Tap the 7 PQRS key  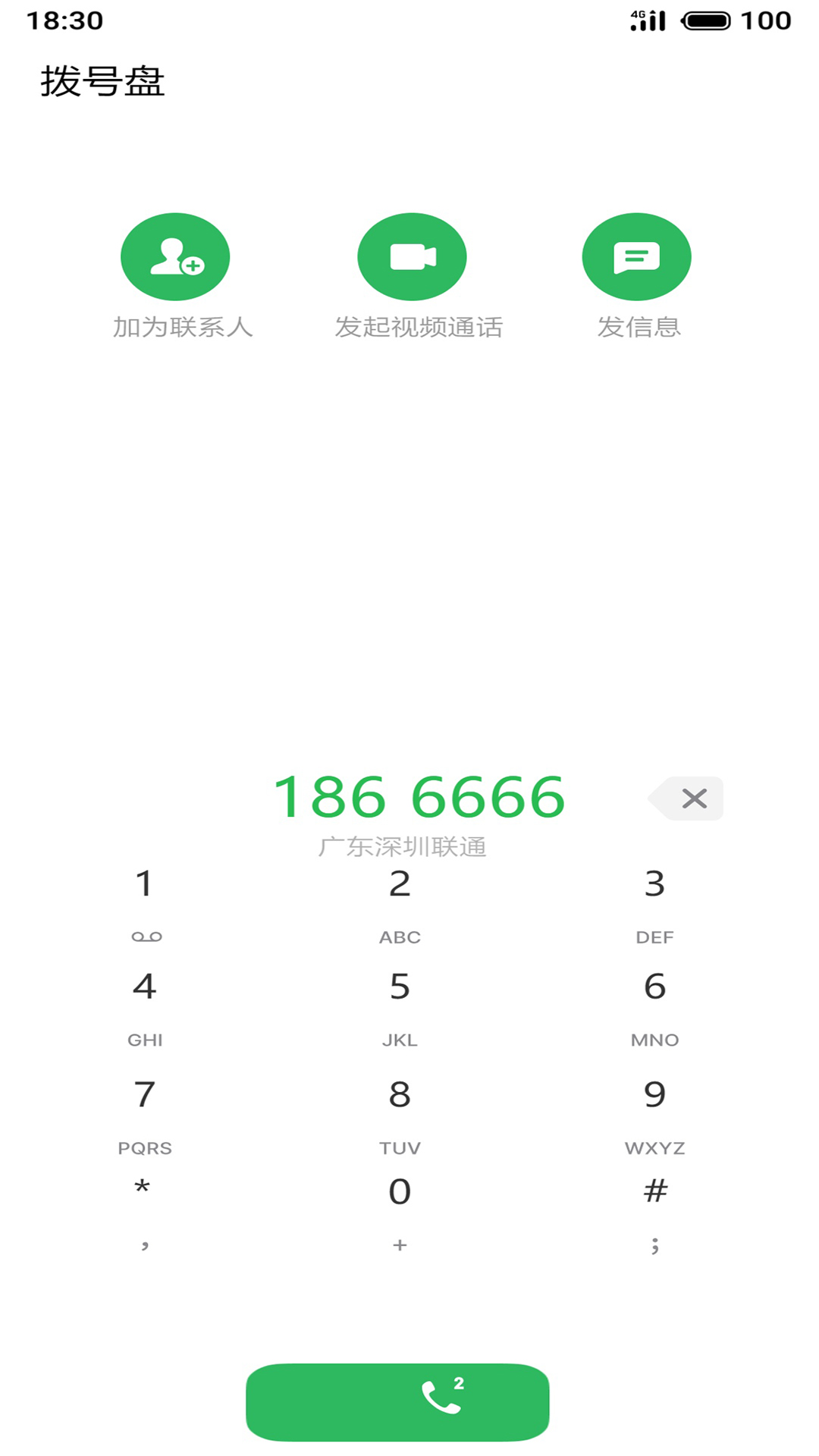coord(145,1112)
